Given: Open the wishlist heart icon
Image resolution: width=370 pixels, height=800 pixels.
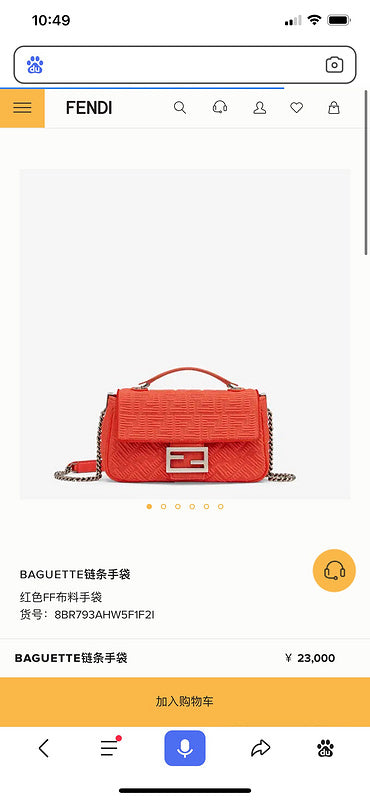Looking at the screenshot, I should coord(297,108).
